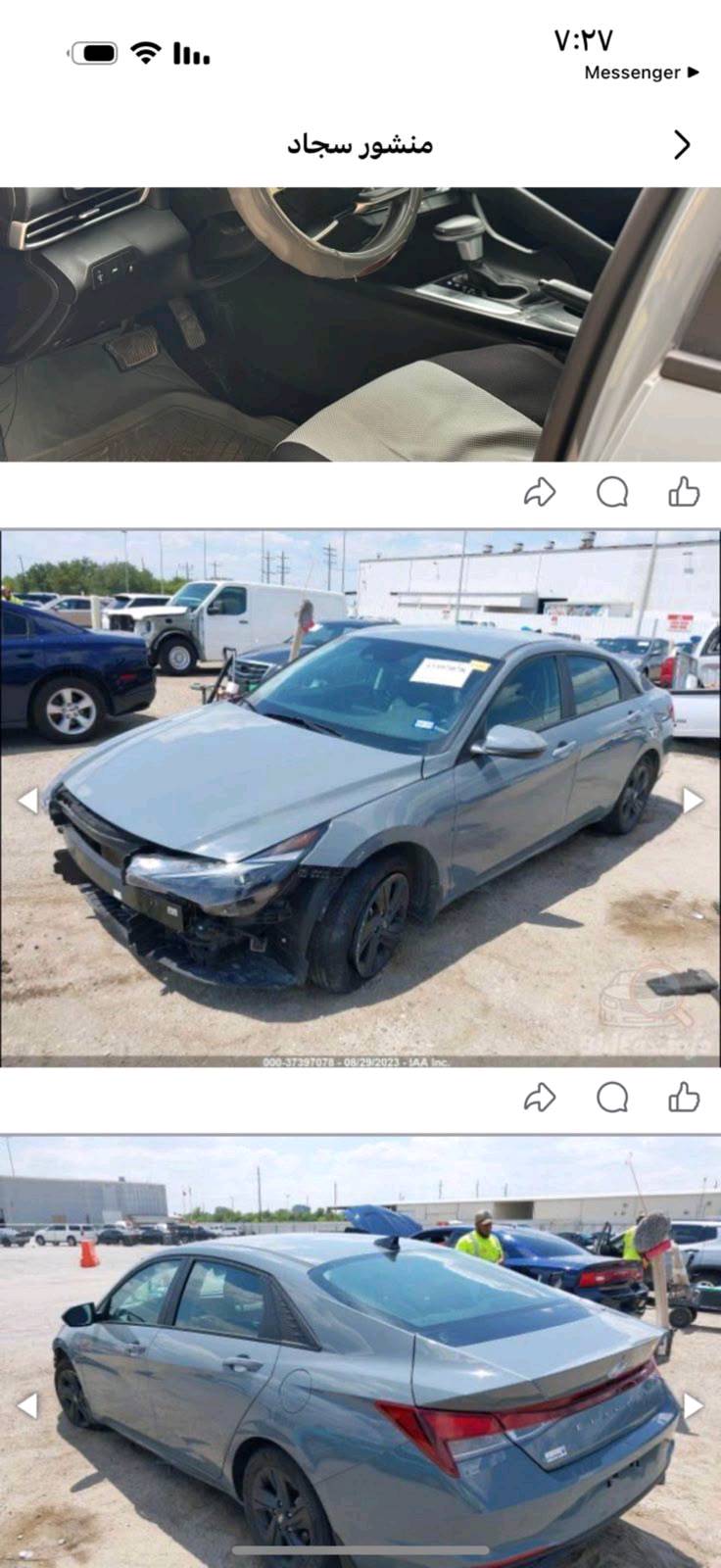Open the rear view car photo
721x1568 pixels.
click(360, 1351)
